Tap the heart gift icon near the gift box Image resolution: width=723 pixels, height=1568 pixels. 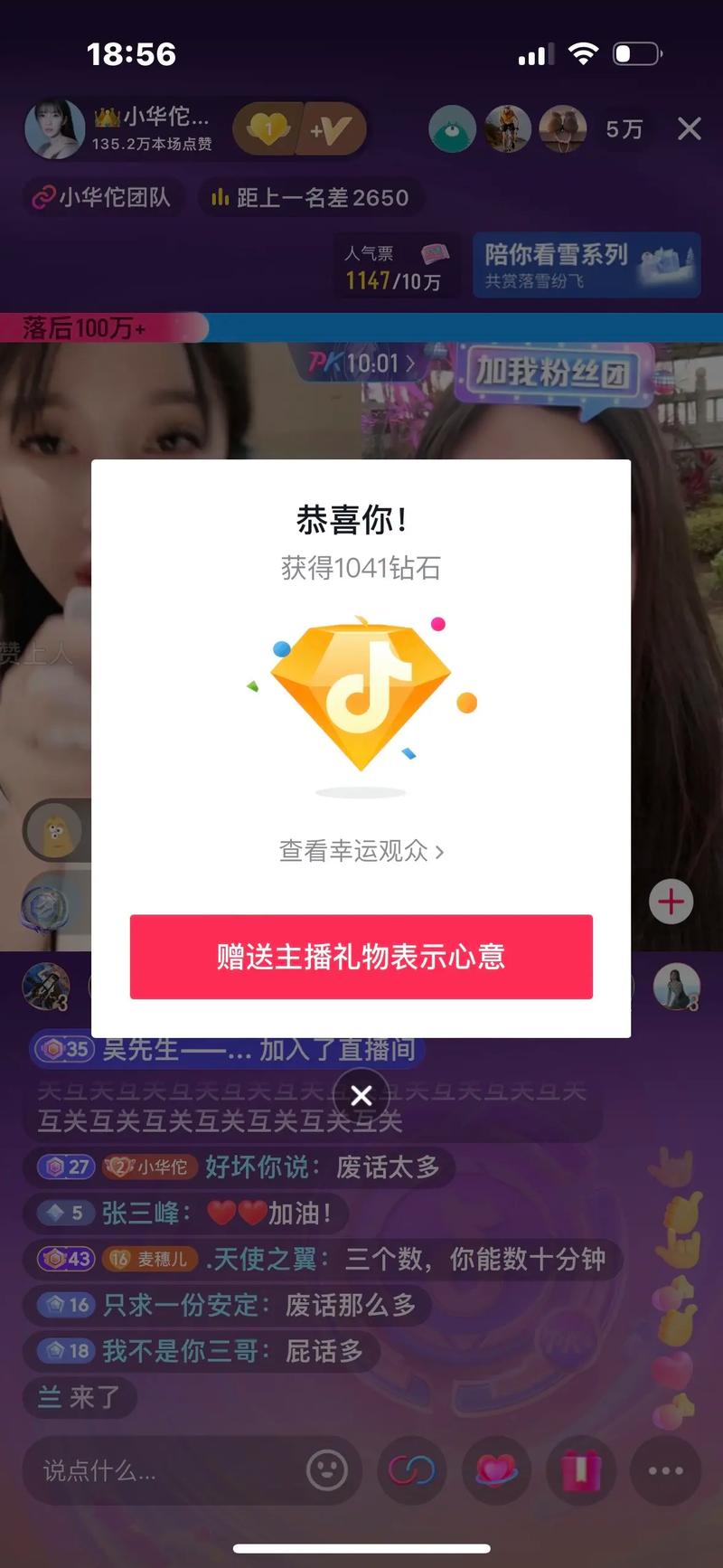(496, 1471)
